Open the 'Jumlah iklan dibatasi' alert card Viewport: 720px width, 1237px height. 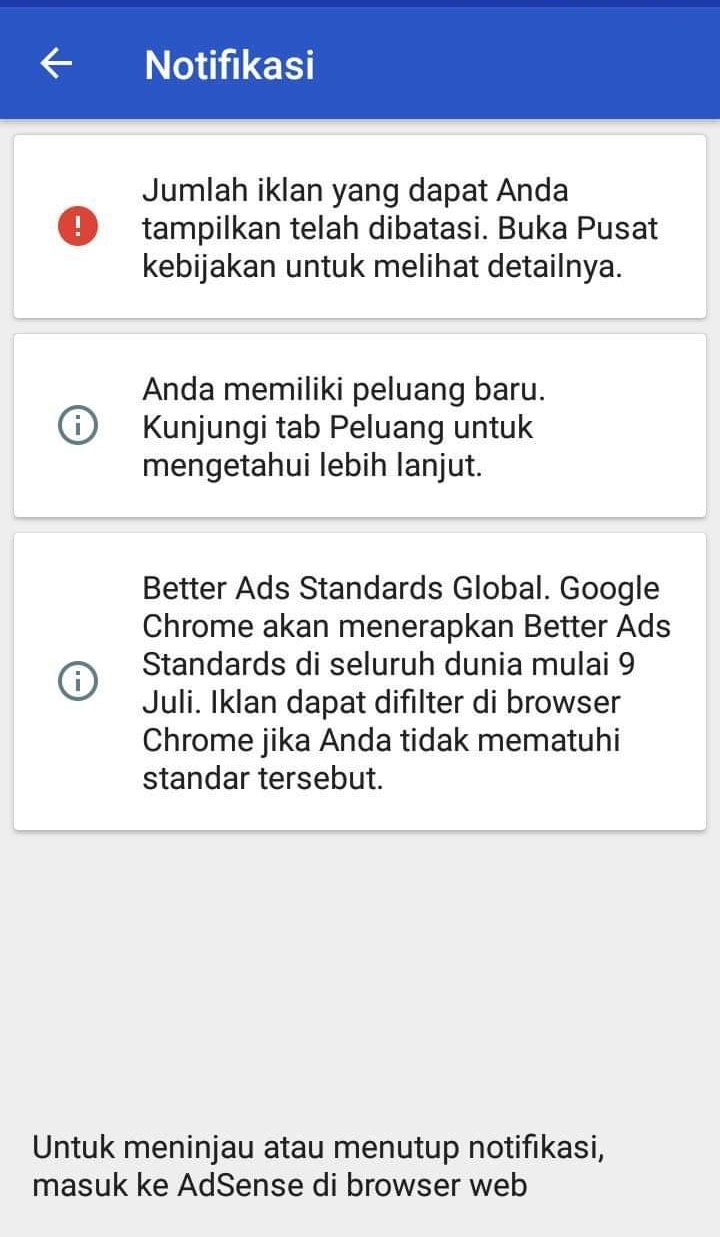point(360,228)
